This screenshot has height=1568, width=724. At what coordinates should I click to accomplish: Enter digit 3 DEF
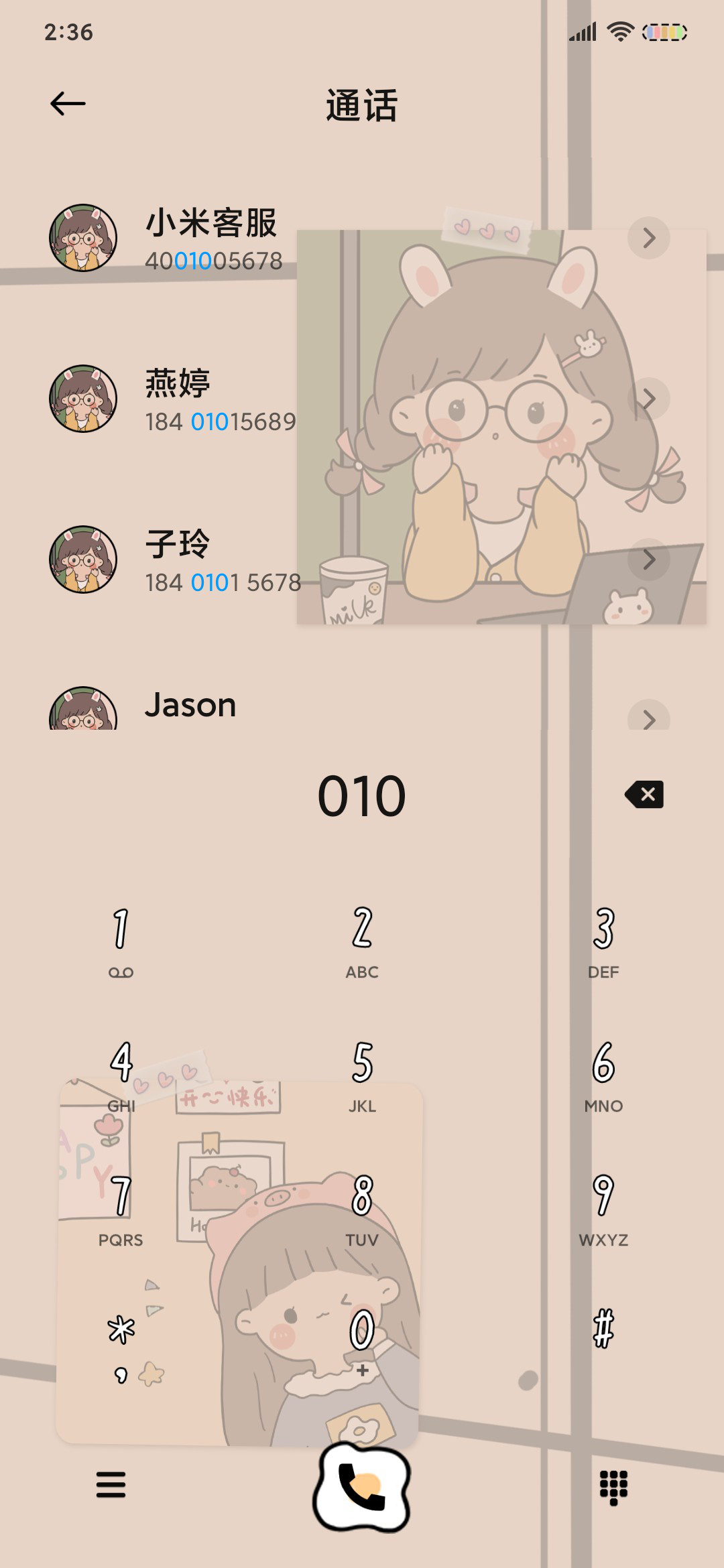pos(603,941)
